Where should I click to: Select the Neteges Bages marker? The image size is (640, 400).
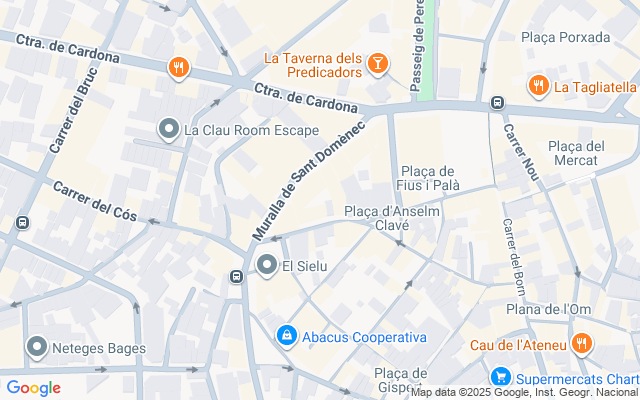[x=37, y=348]
